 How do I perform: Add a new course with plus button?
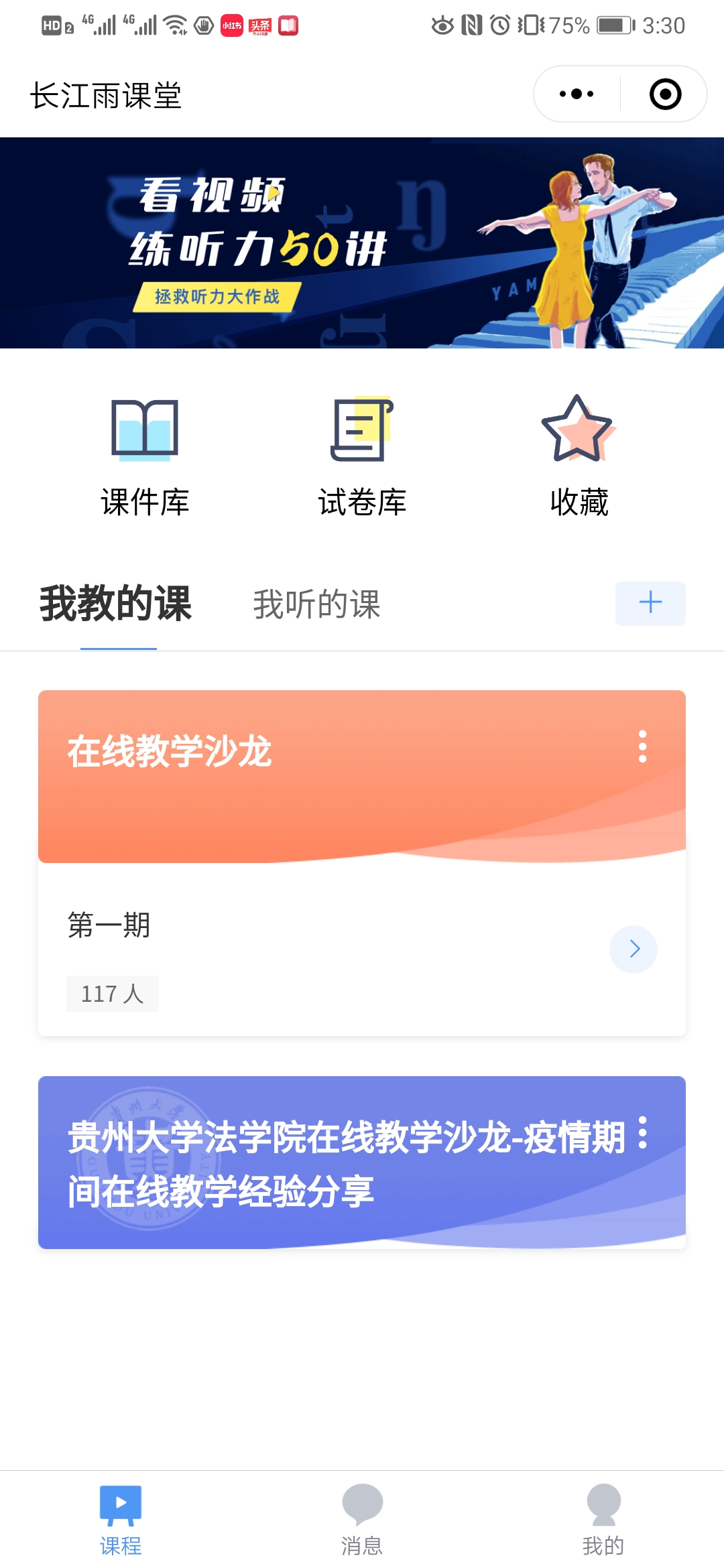click(x=650, y=603)
